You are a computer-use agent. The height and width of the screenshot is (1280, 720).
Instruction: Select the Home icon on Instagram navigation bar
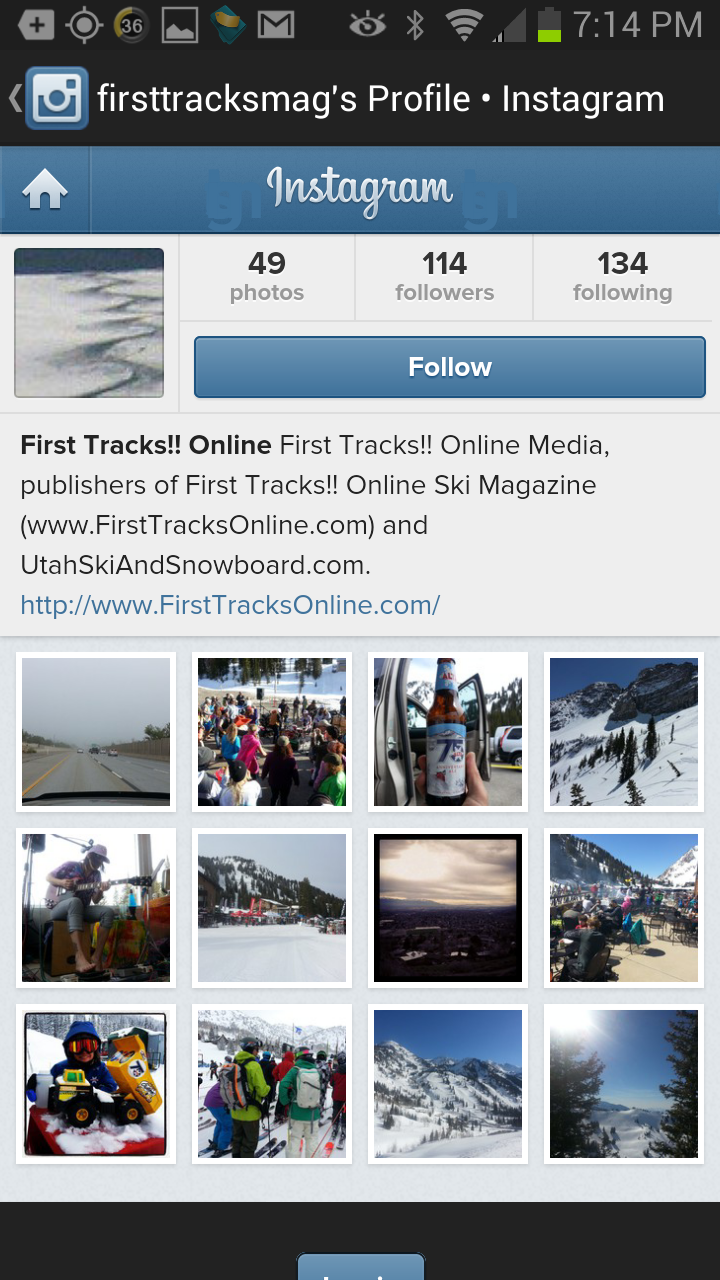coord(44,188)
